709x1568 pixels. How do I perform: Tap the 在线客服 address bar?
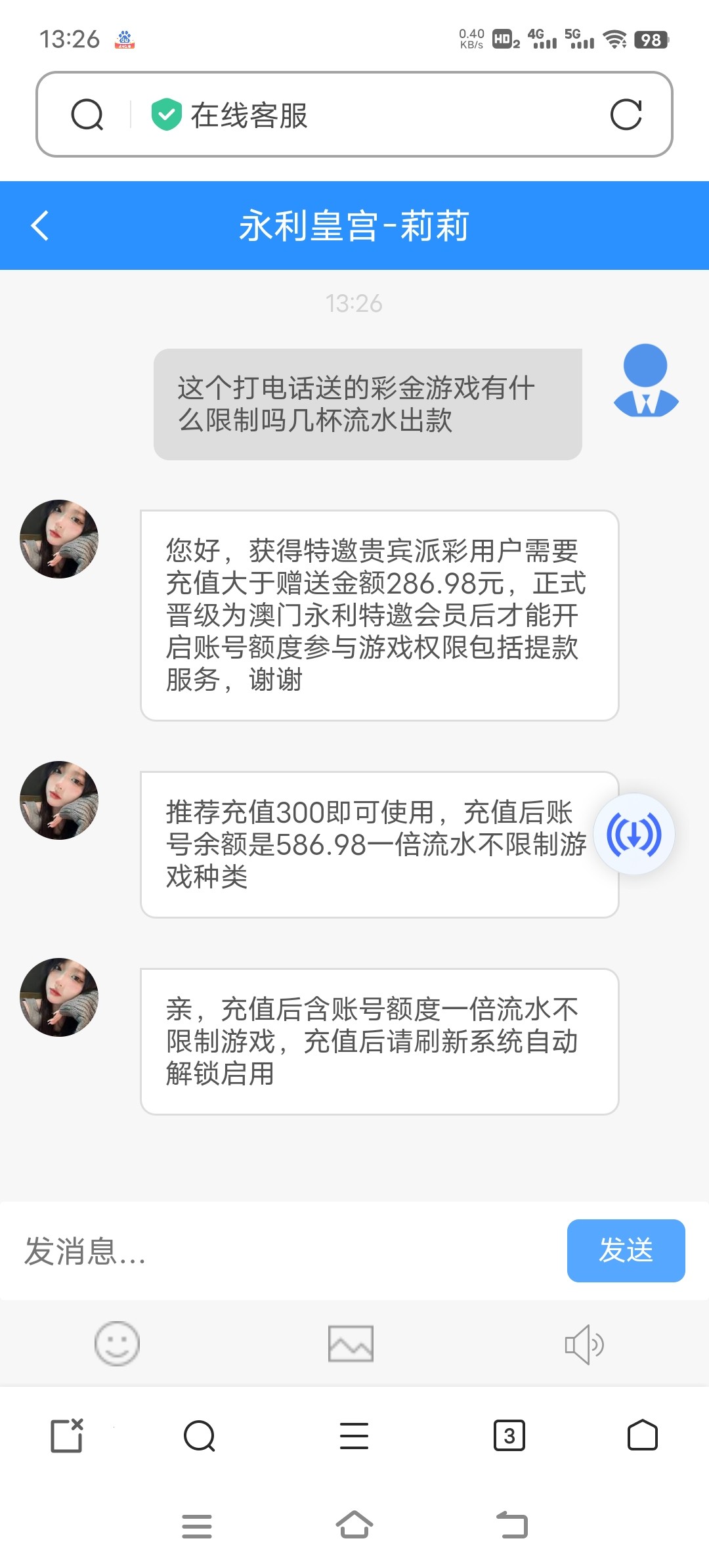click(368, 115)
